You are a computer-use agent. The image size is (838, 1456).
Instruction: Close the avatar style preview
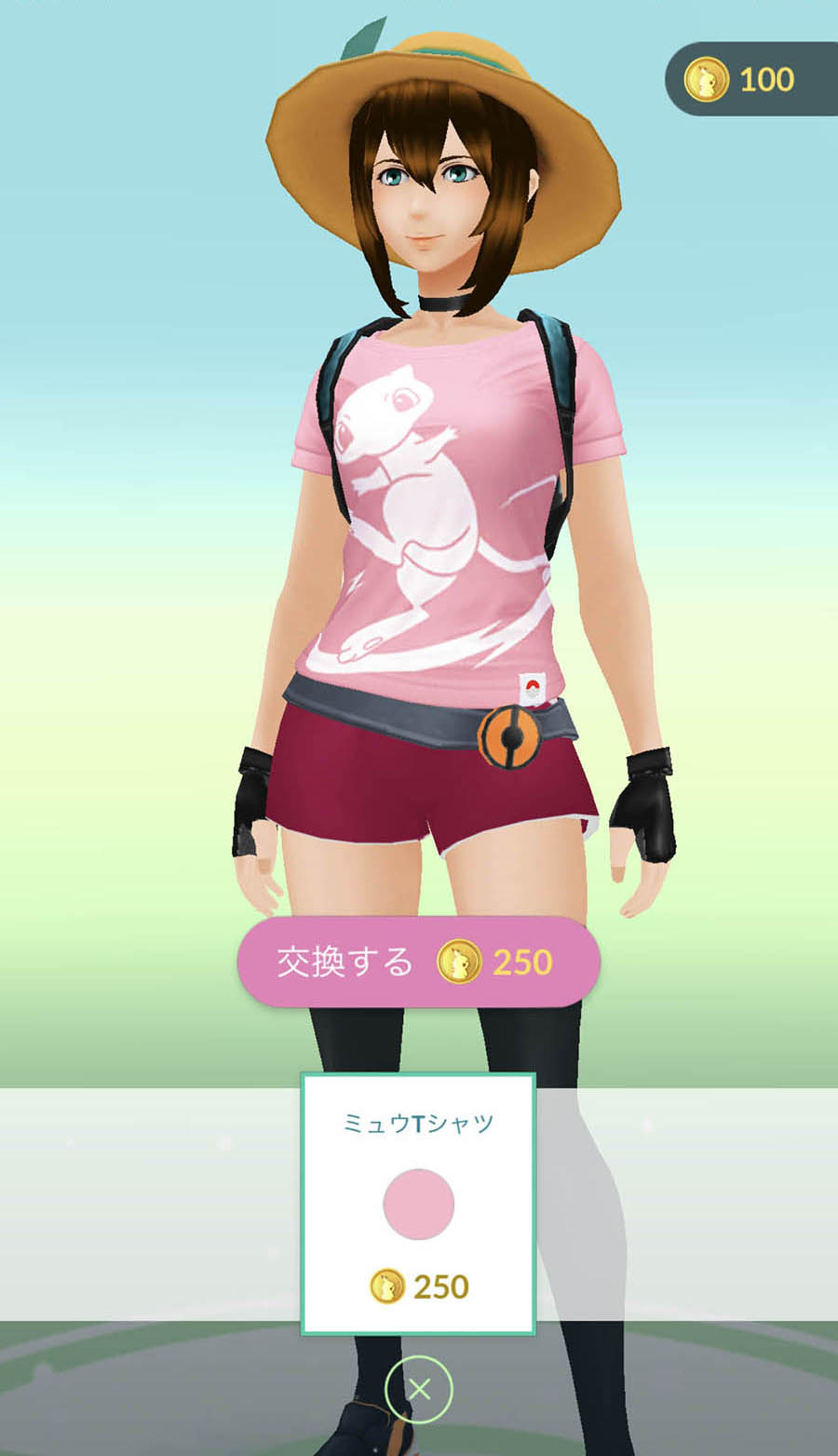pos(419,1390)
